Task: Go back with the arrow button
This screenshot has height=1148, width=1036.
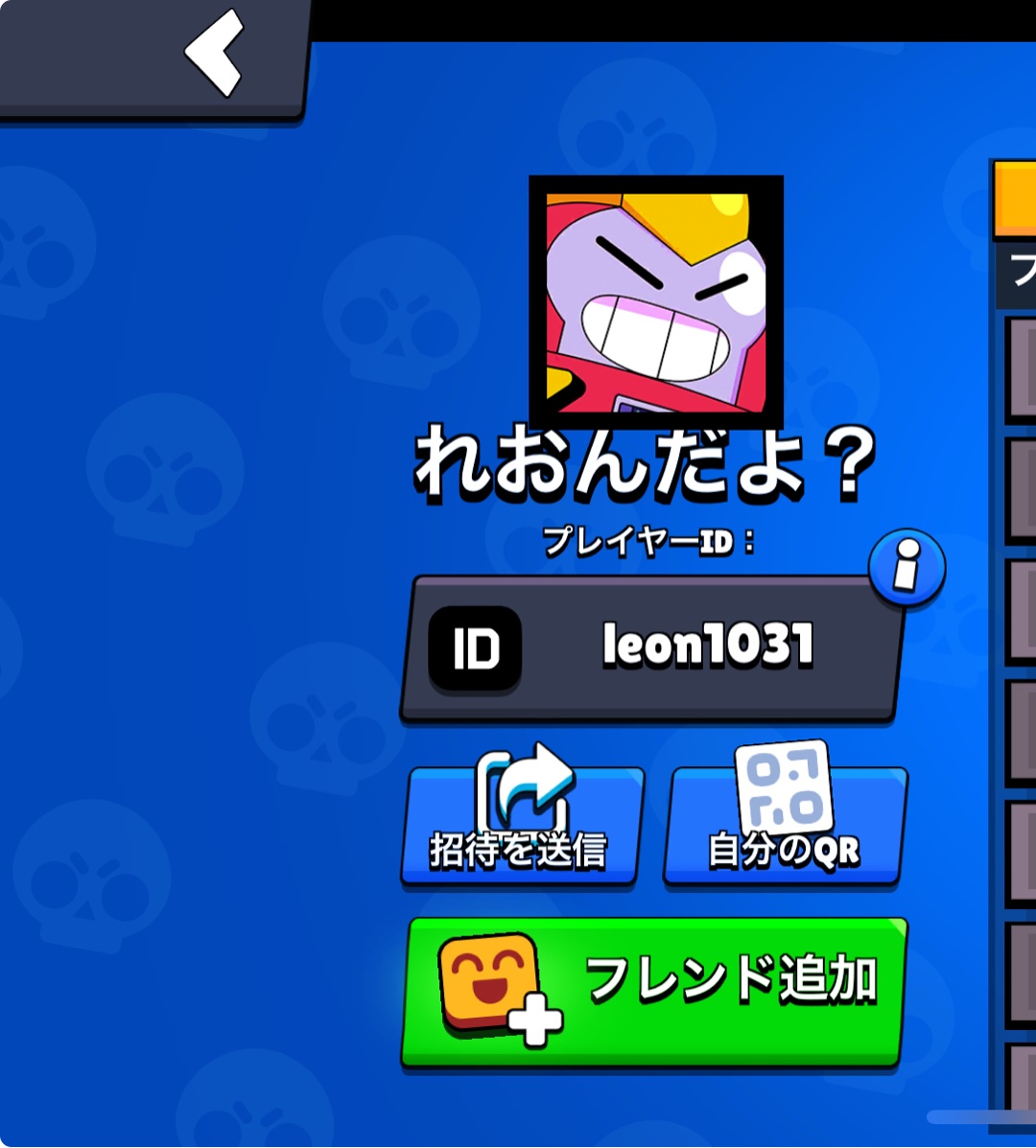Action: pos(213,54)
